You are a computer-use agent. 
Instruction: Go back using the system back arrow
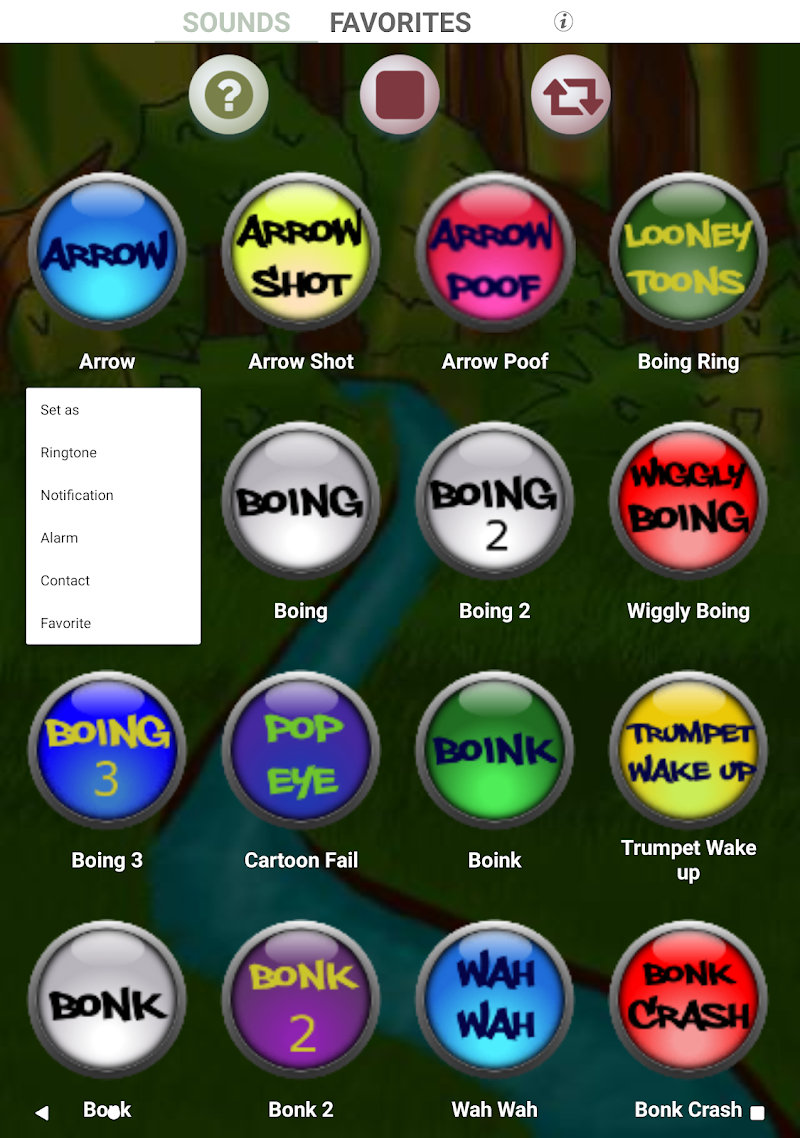[x=41, y=1112]
